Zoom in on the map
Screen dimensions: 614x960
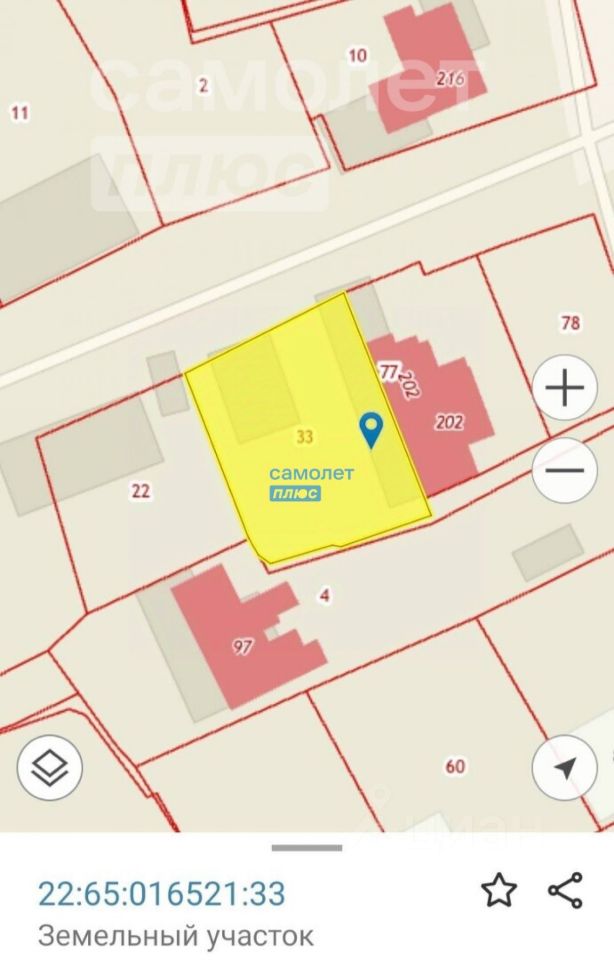click(x=565, y=387)
